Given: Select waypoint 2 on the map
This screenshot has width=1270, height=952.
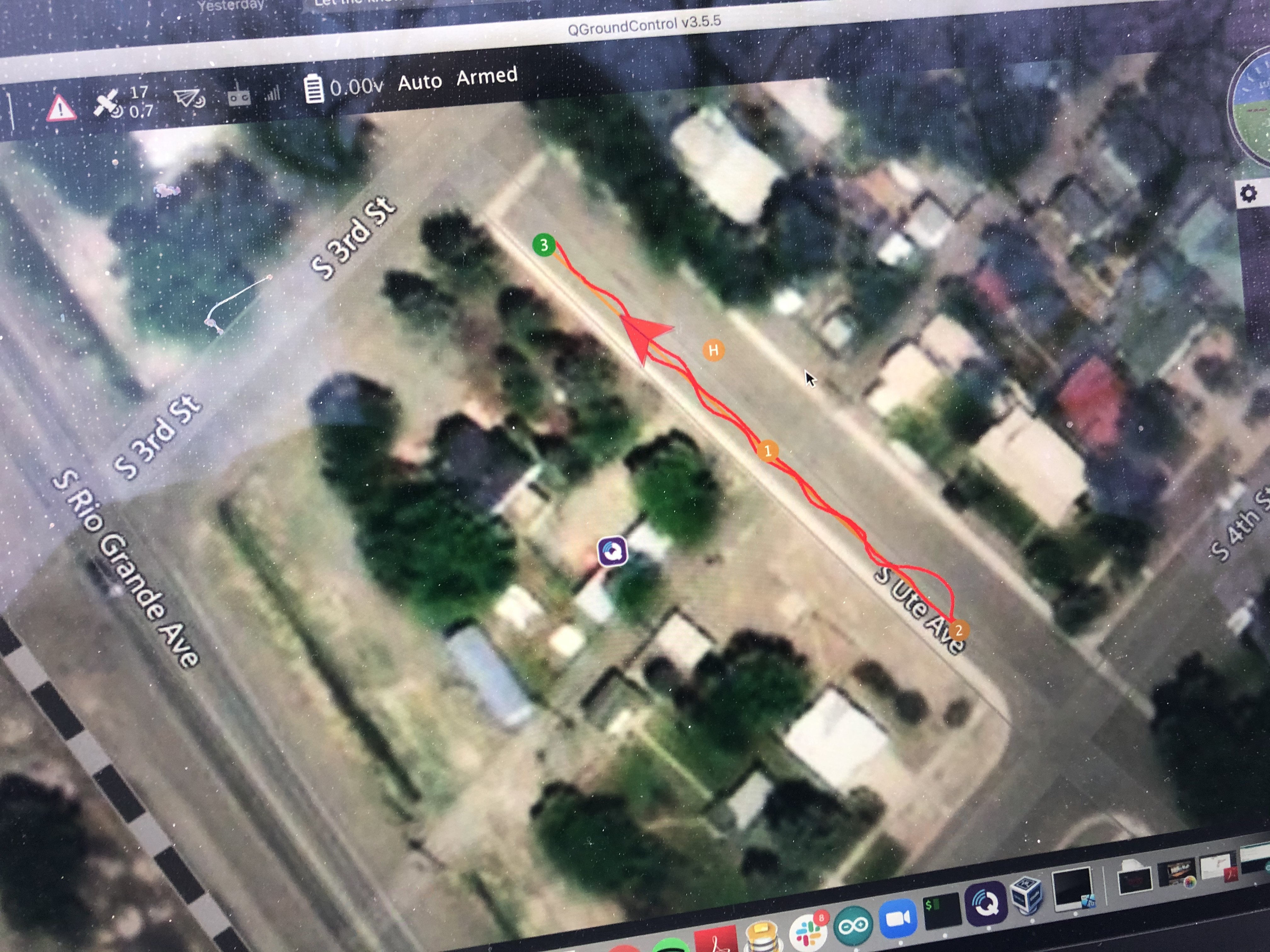Looking at the screenshot, I should [958, 630].
